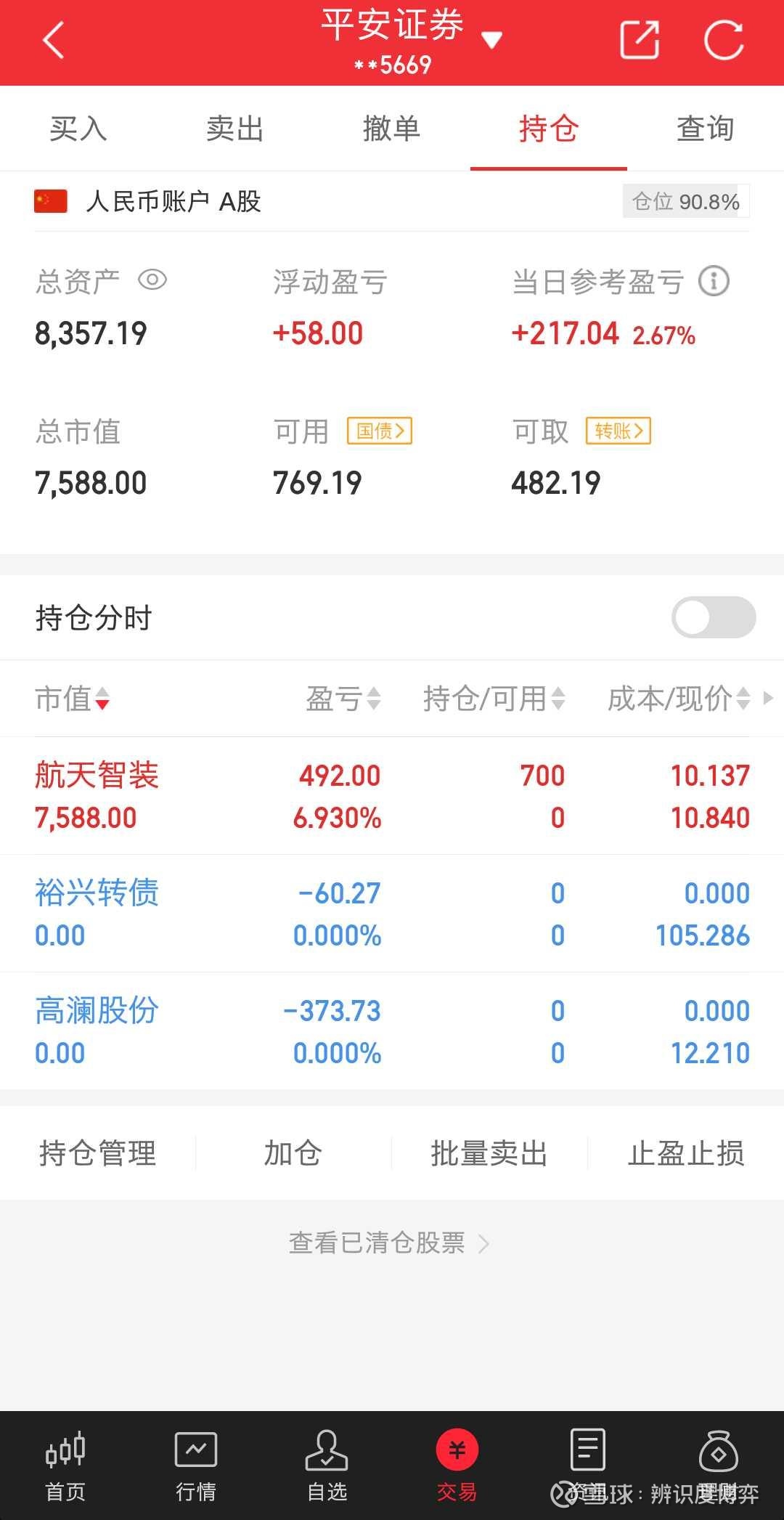Refresh the account page
Image resolution: width=784 pixels, height=1520 pixels.
[x=723, y=40]
